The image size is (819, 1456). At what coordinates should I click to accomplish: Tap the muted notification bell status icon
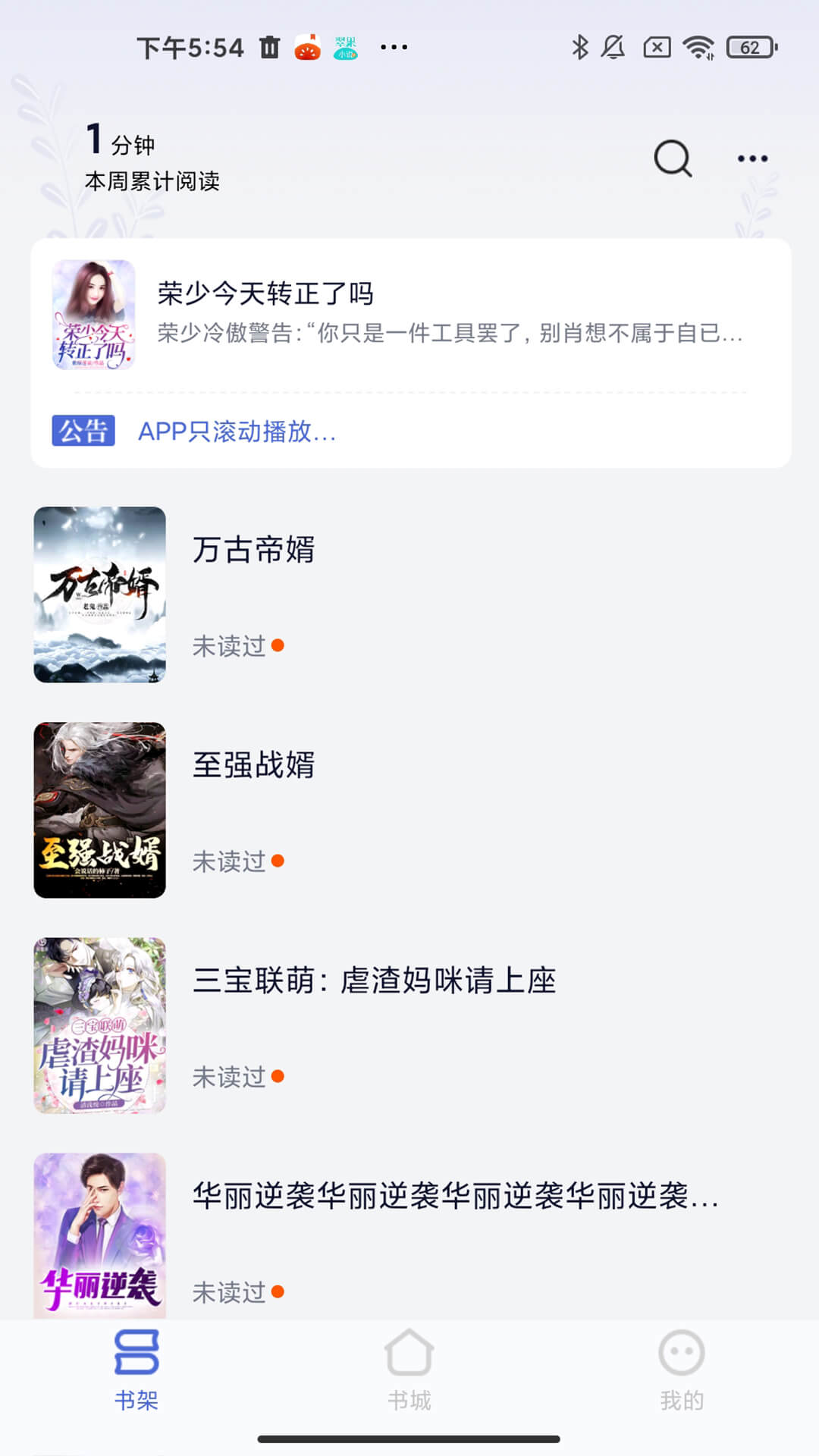coord(613,45)
